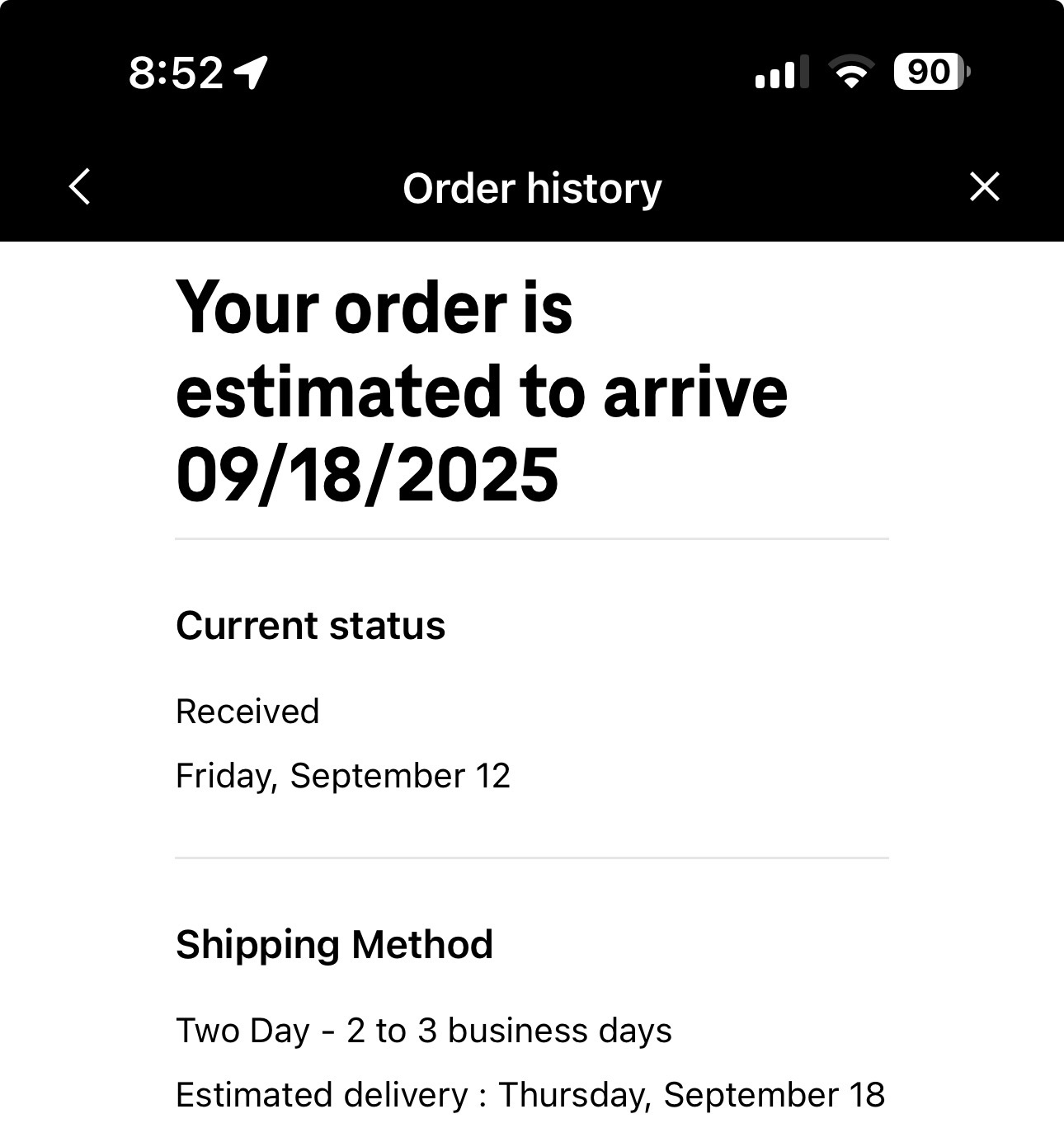Close the Order history screen
The height and width of the screenshot is (1142, 1064).
click(984, 187)
